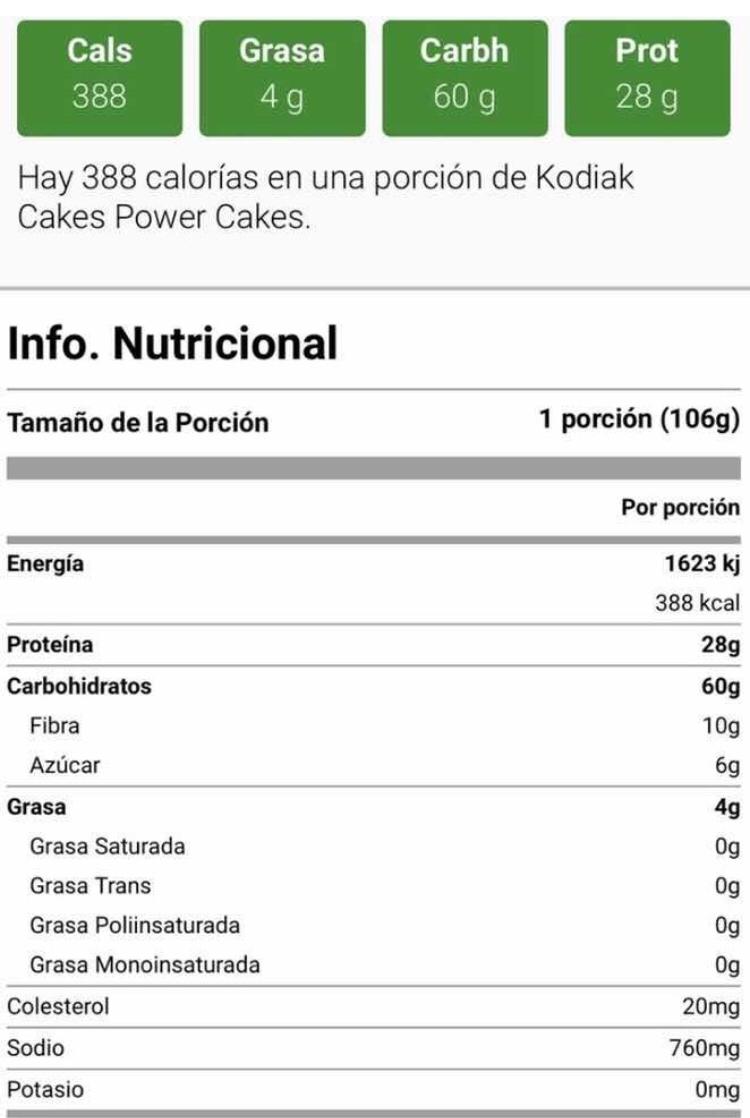
Task: Select the green Carbh summary tile
Action: (462, 73)
